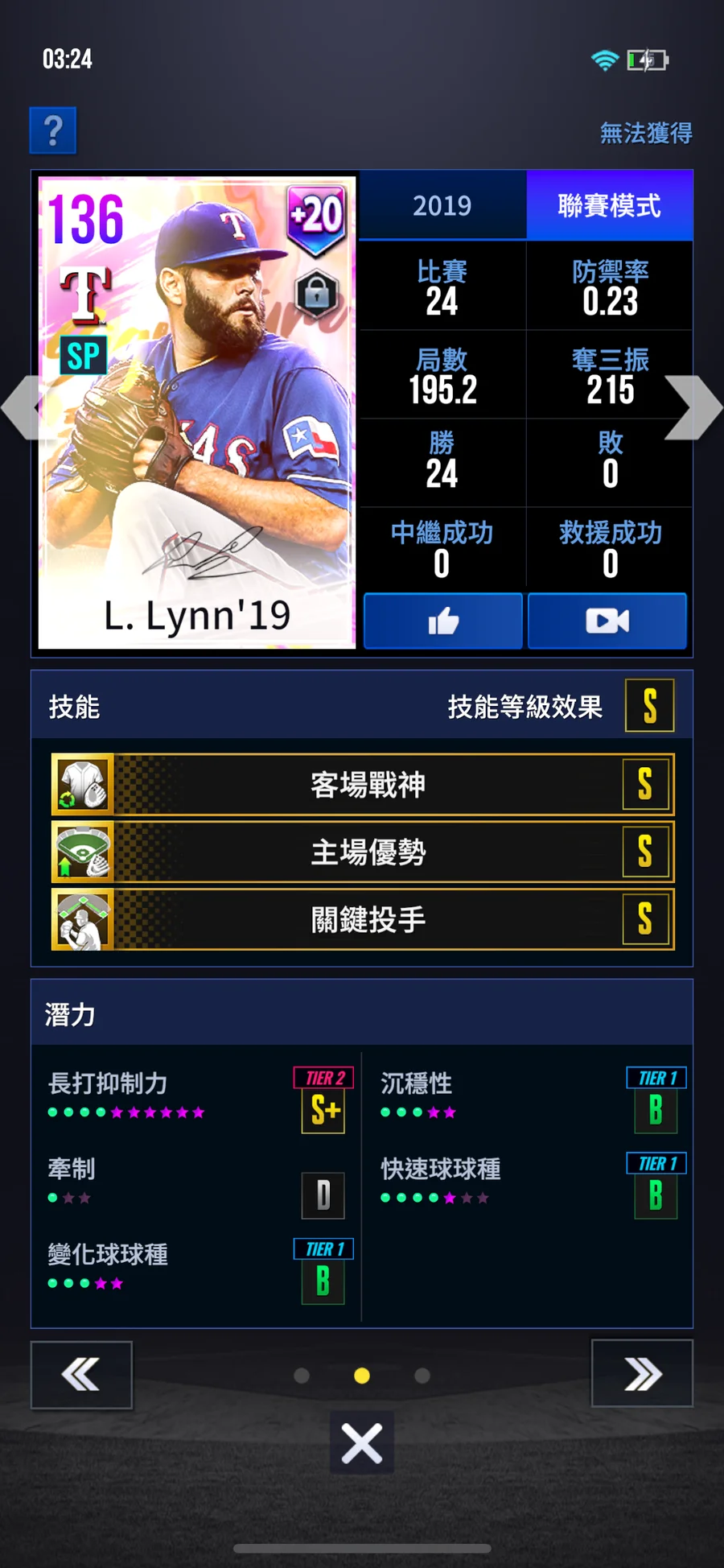Close the player card with X

click(362, 1442)
